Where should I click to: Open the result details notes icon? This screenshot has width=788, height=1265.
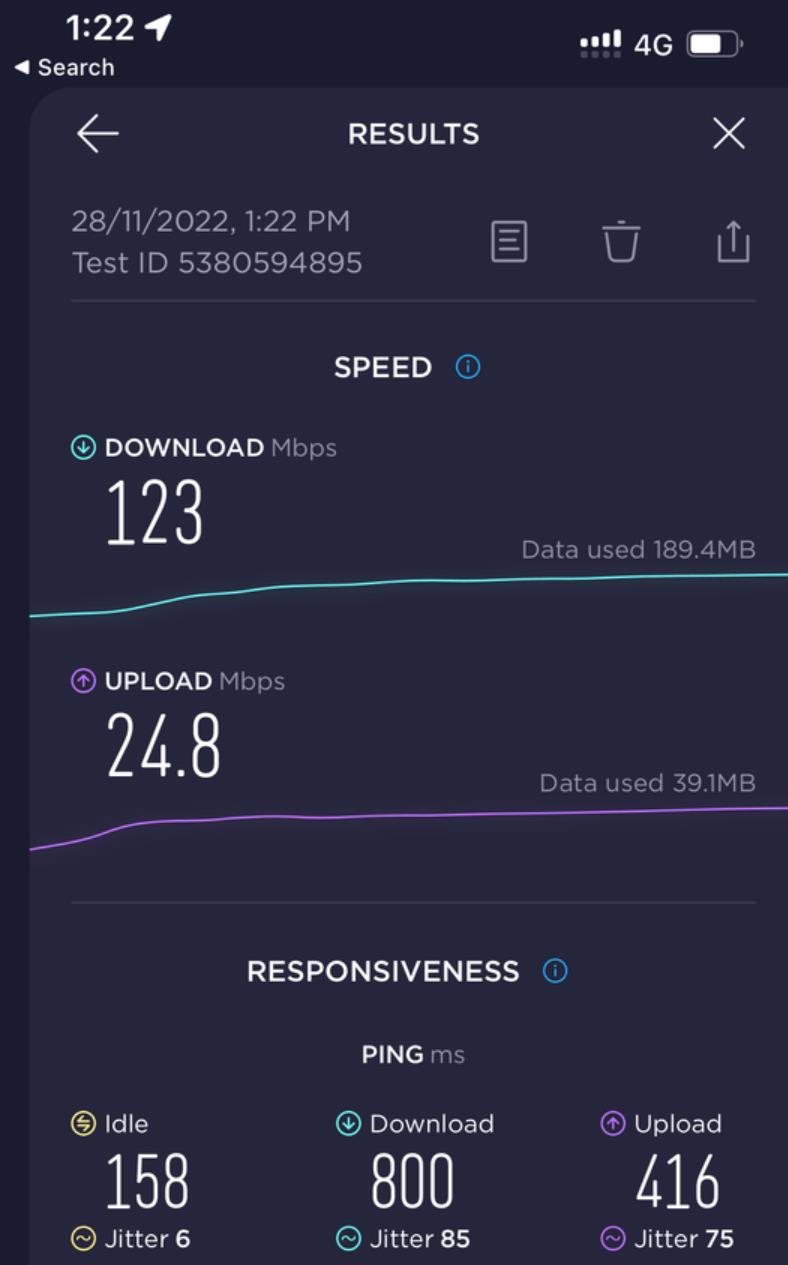pos(509,242)
